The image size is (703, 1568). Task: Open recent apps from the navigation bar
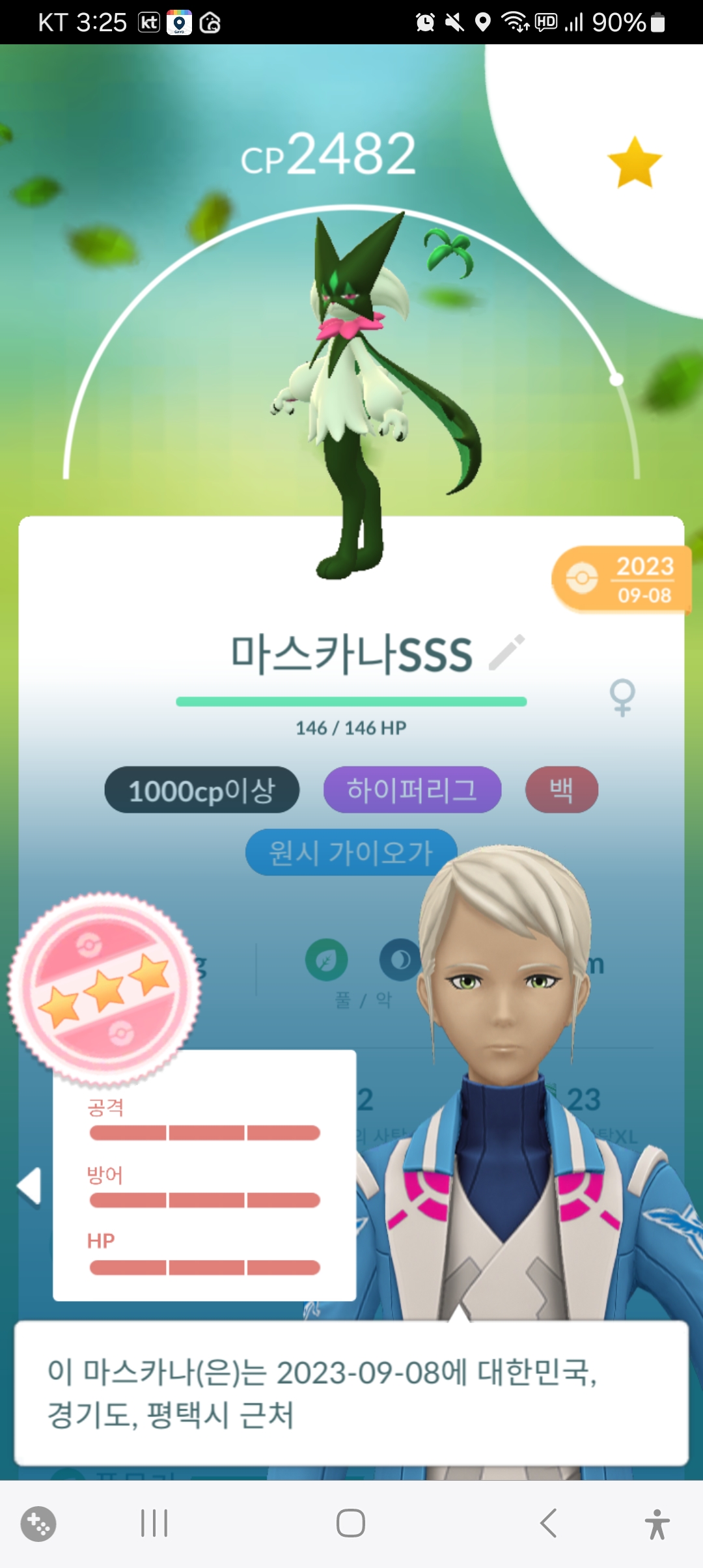coord(154,1523)
